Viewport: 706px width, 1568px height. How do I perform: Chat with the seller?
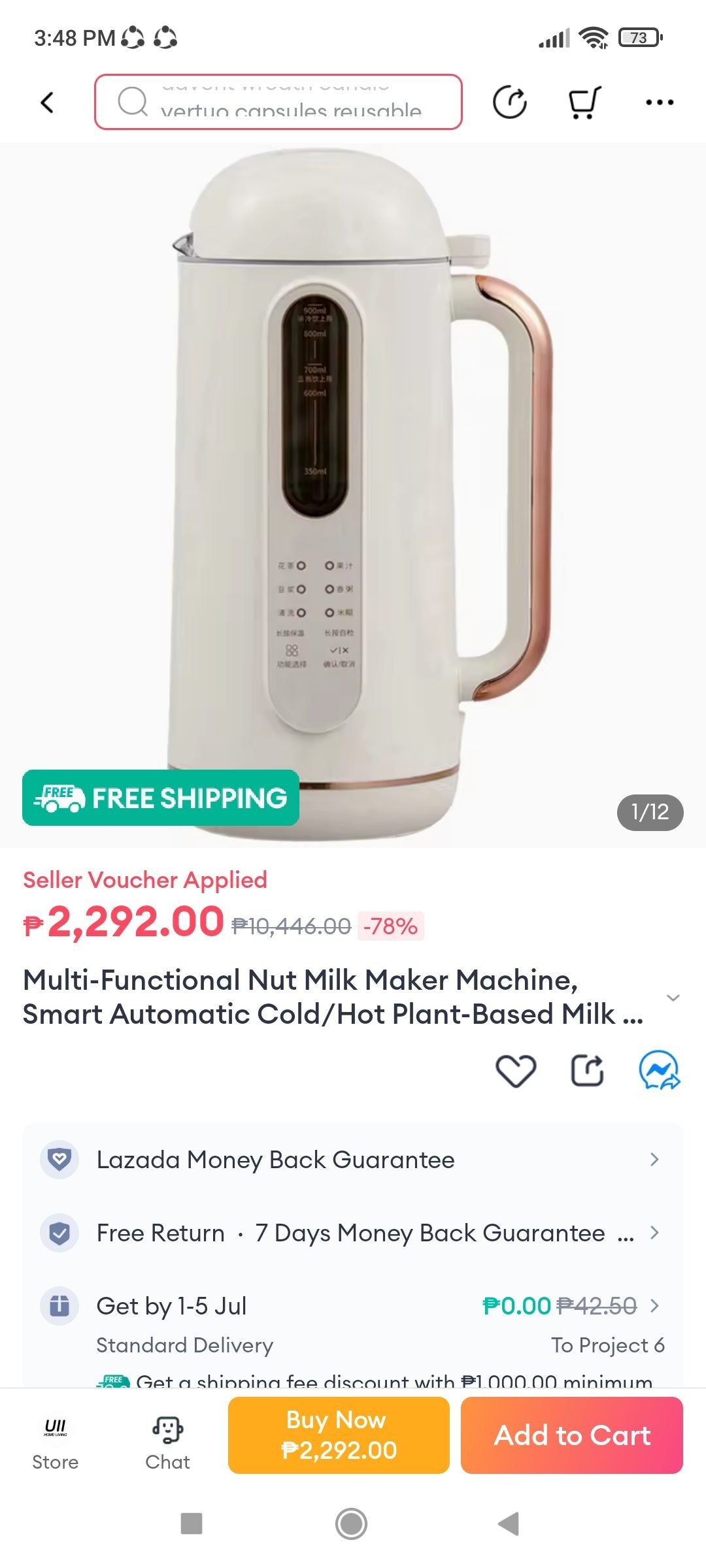coord(168,1444)
